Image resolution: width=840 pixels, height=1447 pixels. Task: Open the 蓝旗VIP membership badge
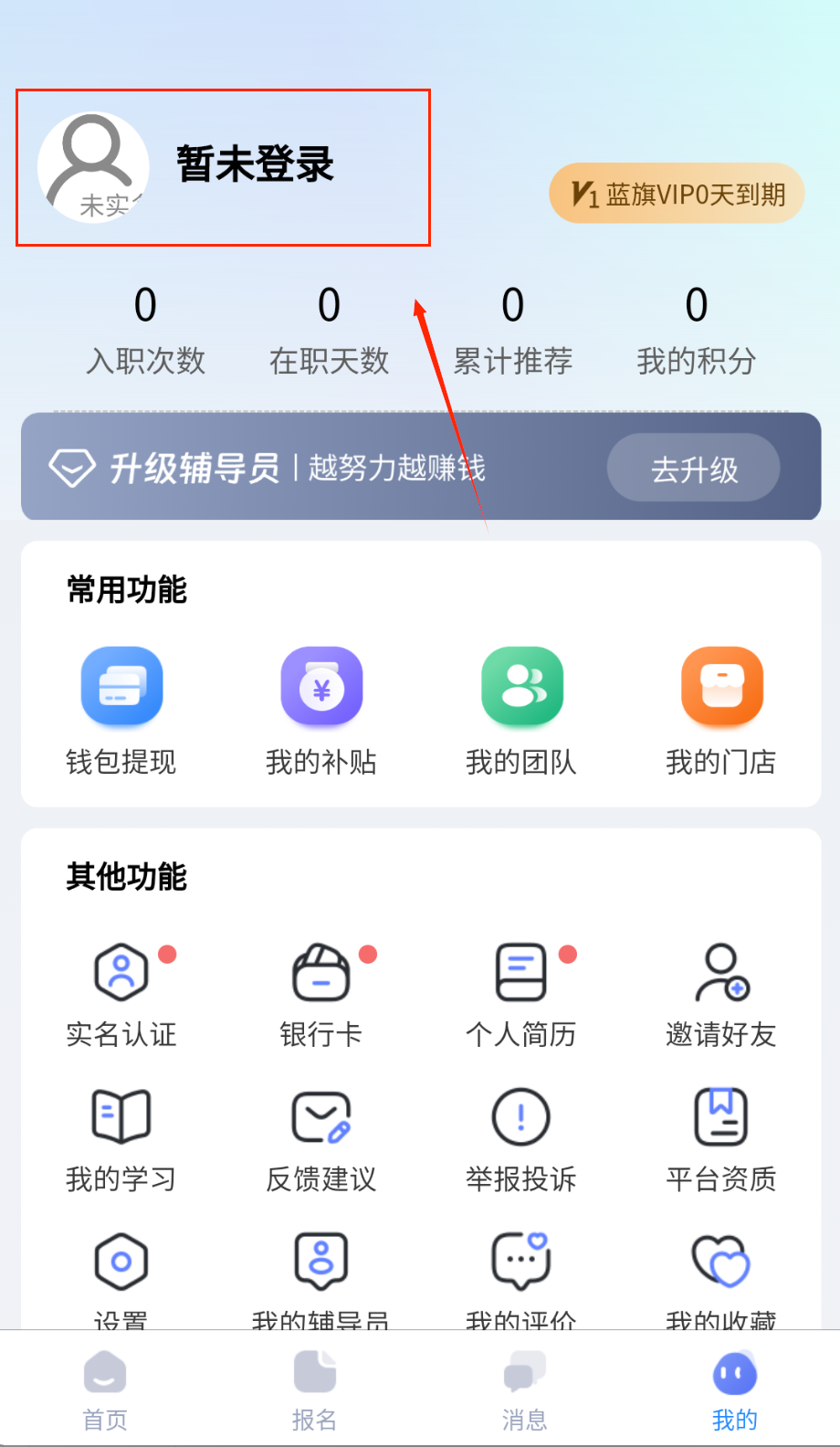coord(677,194)
